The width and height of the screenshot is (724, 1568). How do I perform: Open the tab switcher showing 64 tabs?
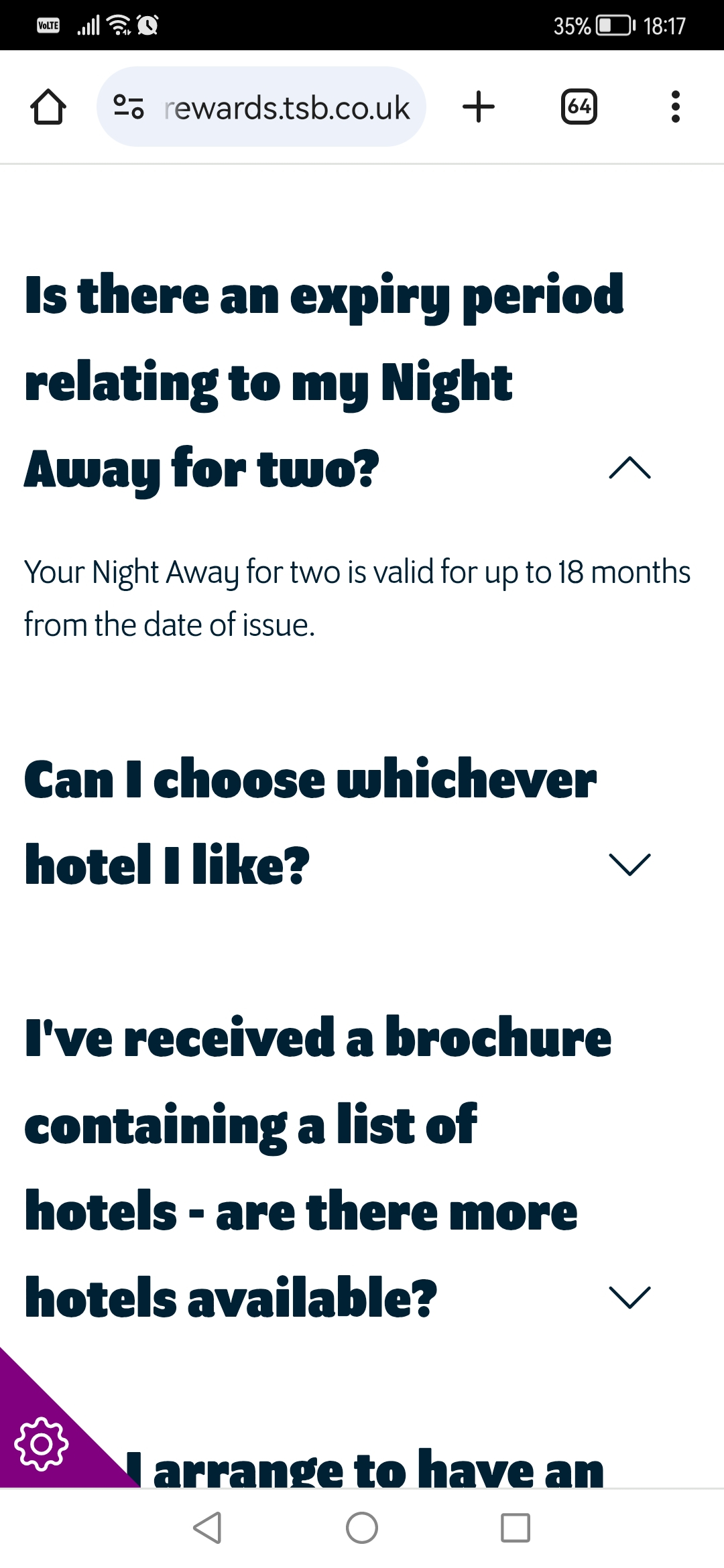(x=579, y=107)
